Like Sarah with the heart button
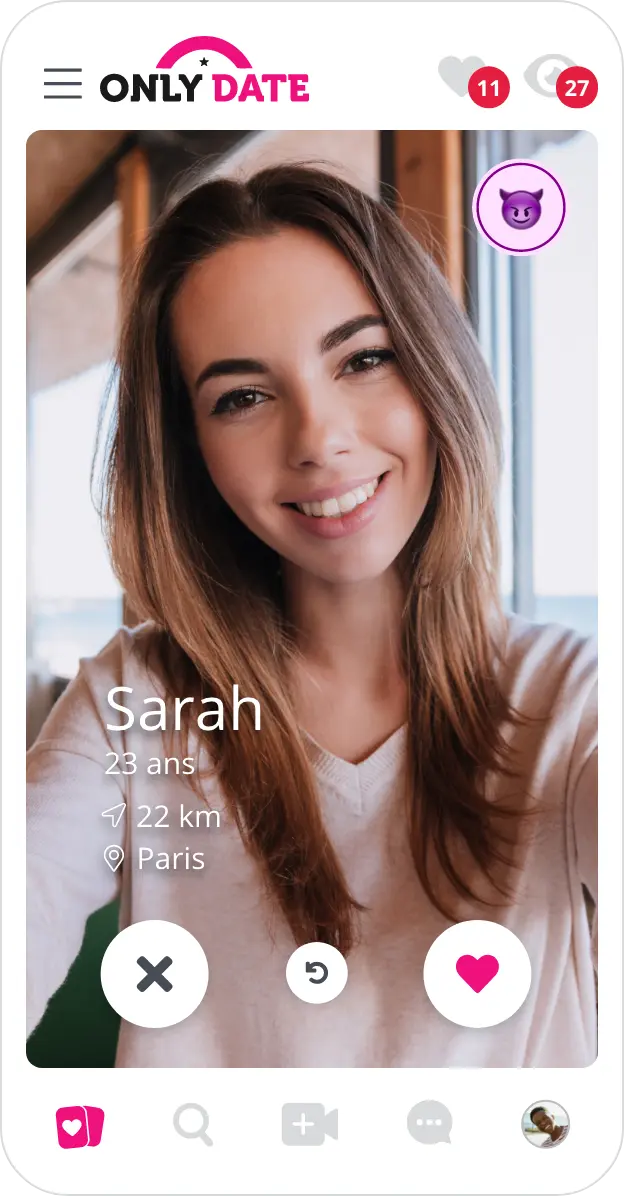The image size is (624, 1196). (x=477, y=974)
